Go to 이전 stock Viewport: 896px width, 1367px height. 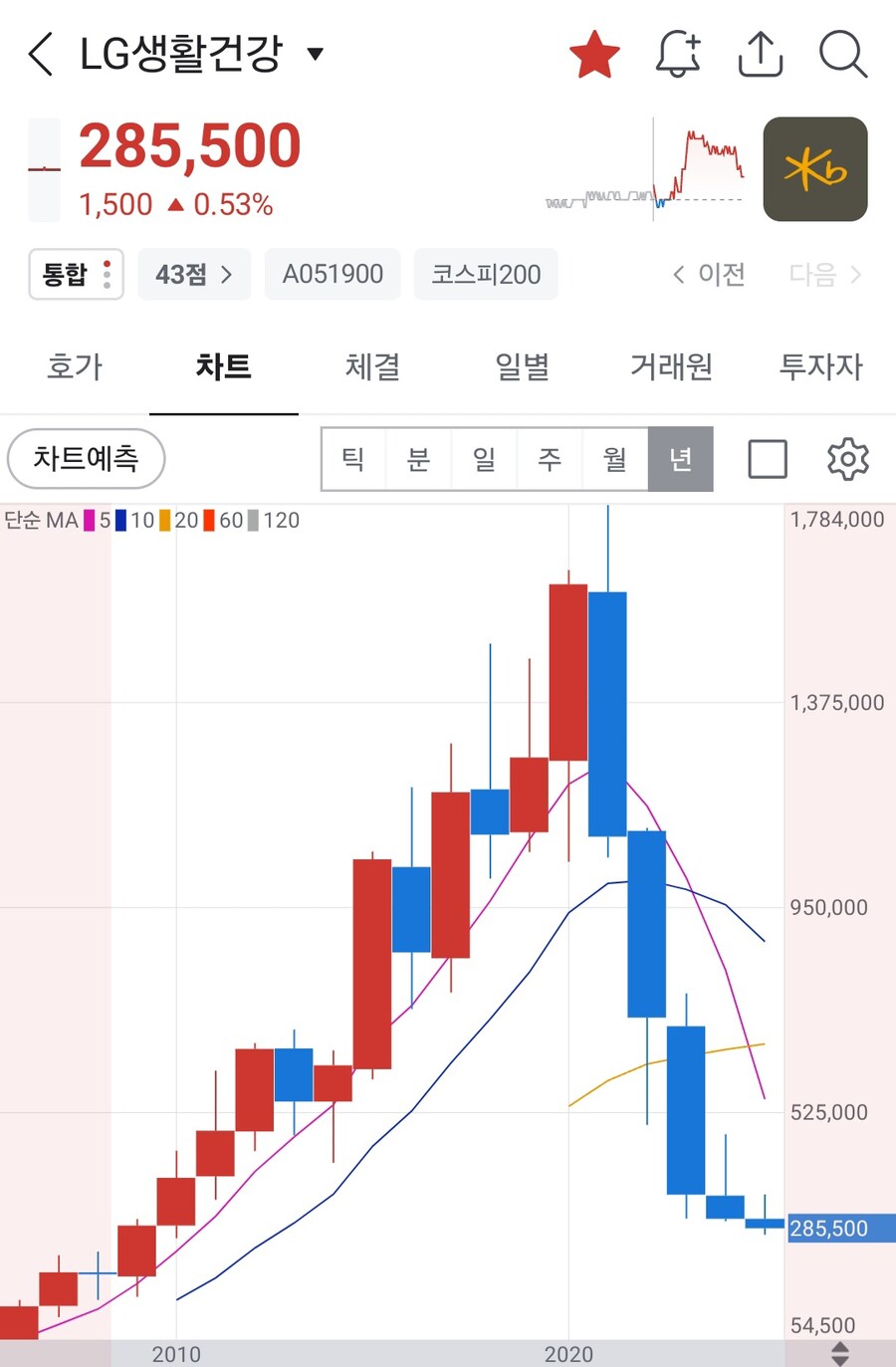coord(709,274)
